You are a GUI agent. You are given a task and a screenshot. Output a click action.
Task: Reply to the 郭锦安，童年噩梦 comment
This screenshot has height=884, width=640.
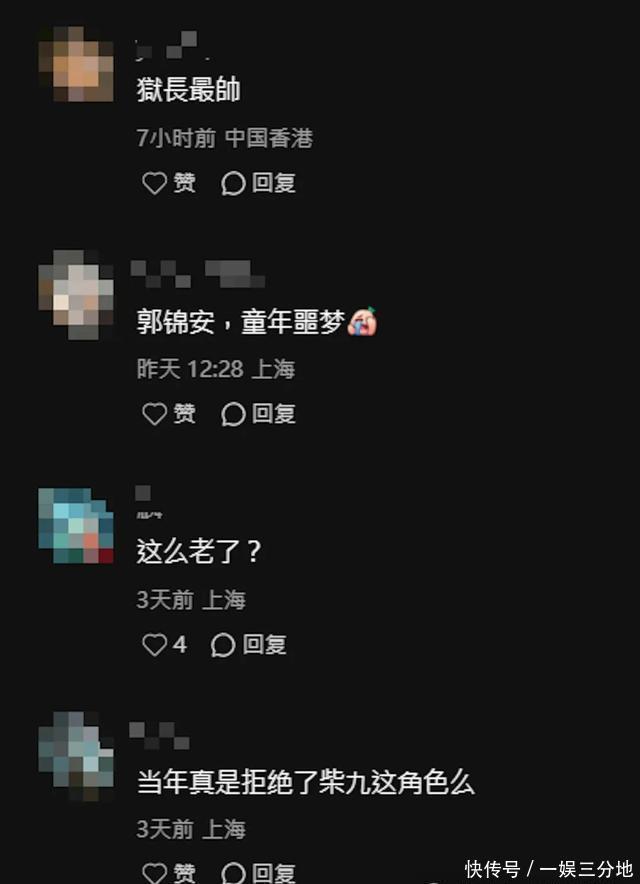coord(258,414)
